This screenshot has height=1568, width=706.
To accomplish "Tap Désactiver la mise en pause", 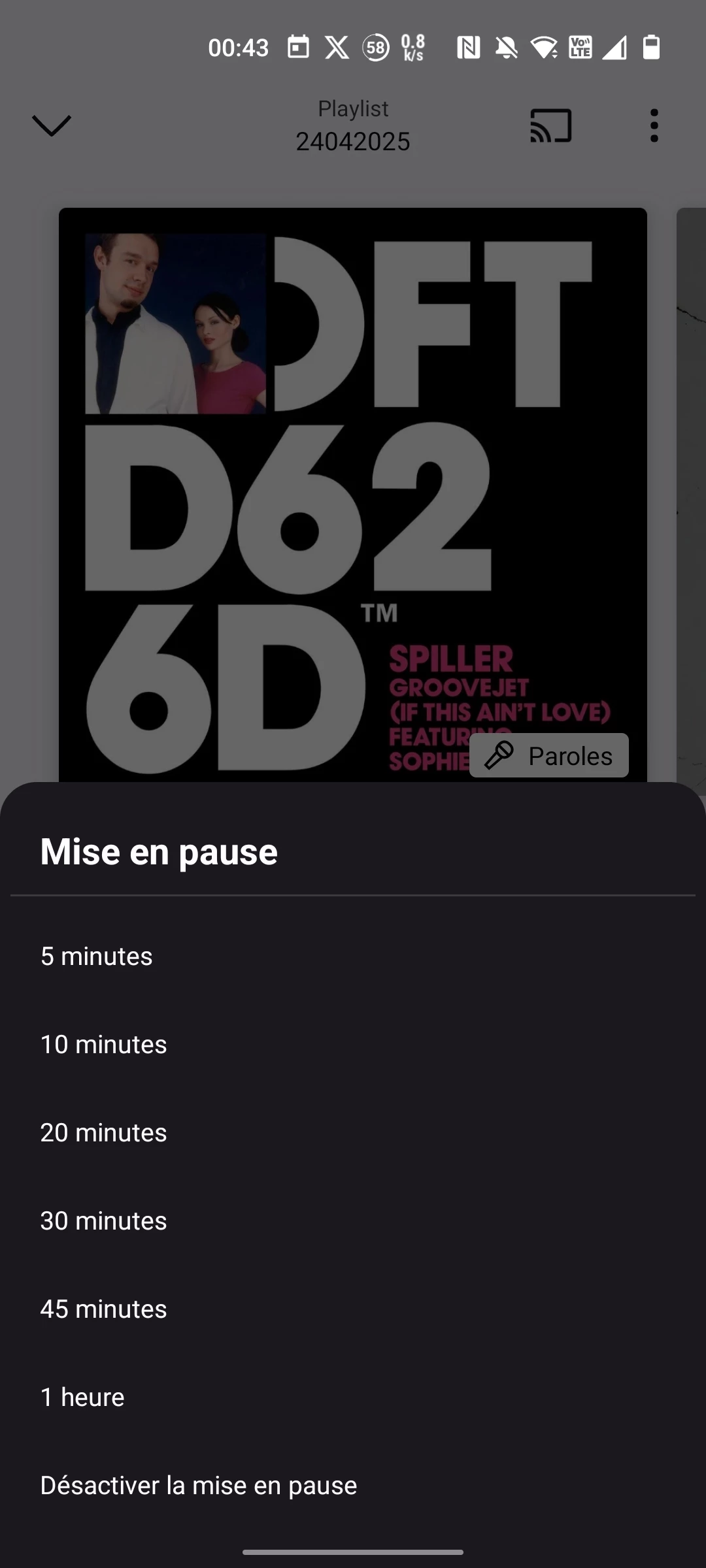I will (199, 1486).
